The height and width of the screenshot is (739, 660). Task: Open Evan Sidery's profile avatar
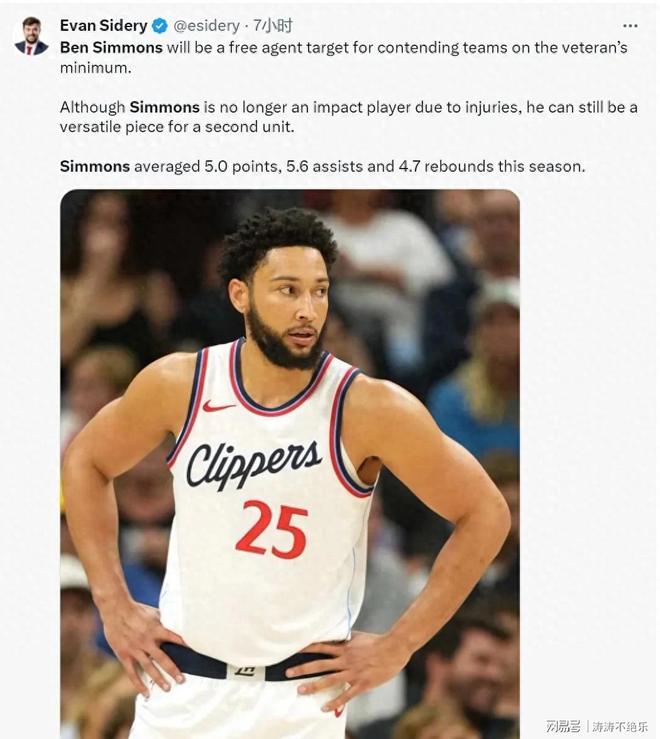(x=31, y=36)
